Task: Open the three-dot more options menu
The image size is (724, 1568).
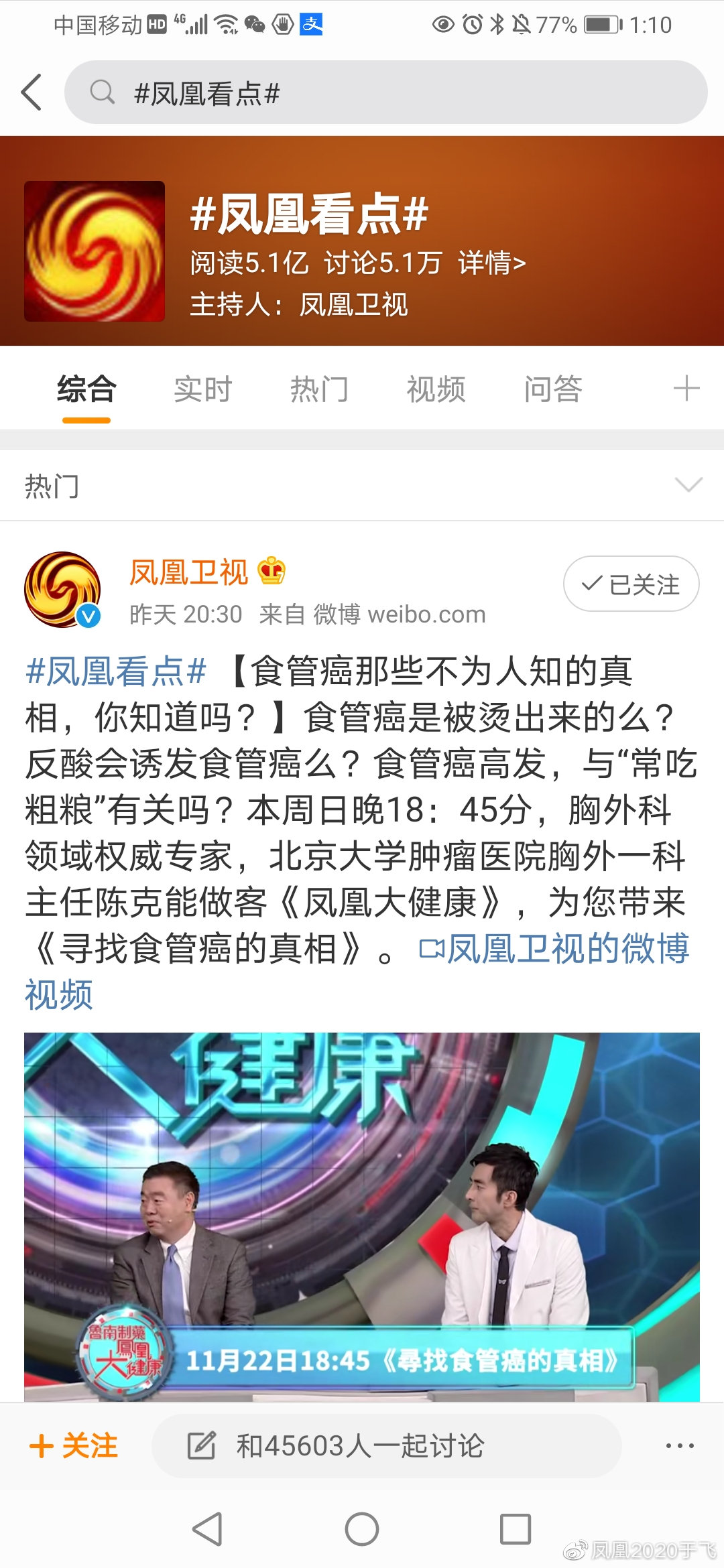Action: tap(680, 1446)
